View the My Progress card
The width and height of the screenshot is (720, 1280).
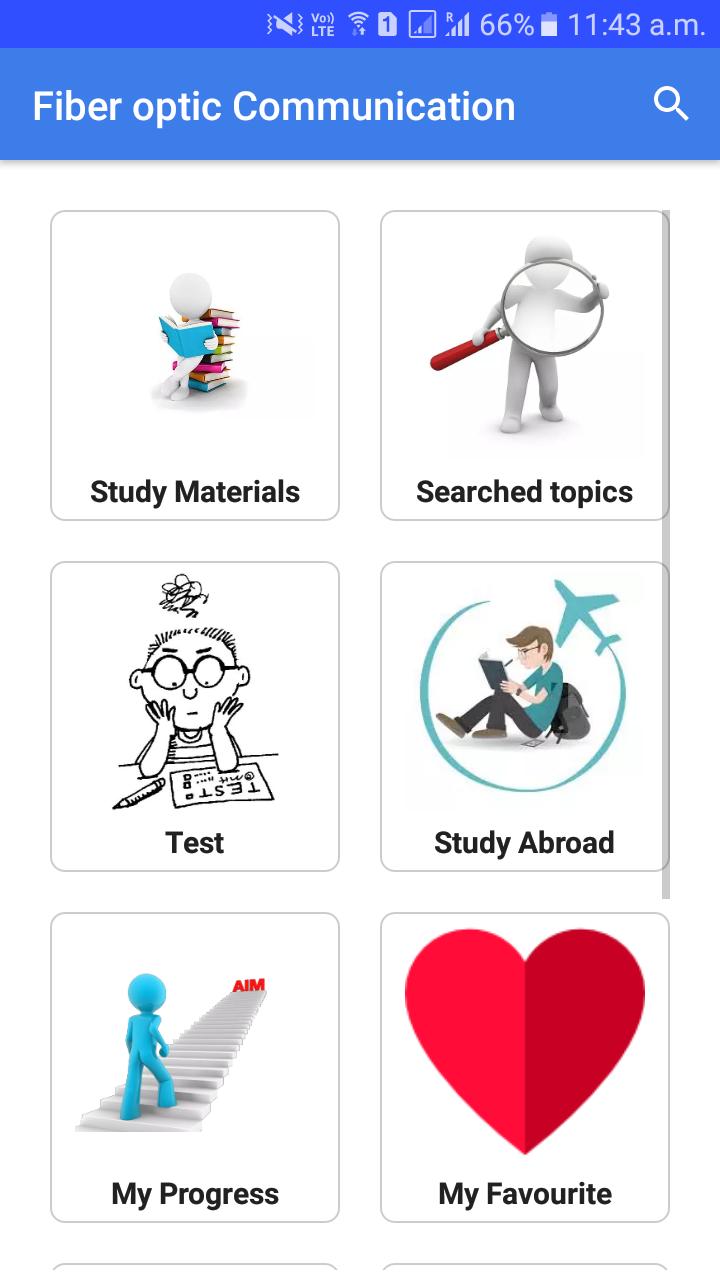point(195,1067)
